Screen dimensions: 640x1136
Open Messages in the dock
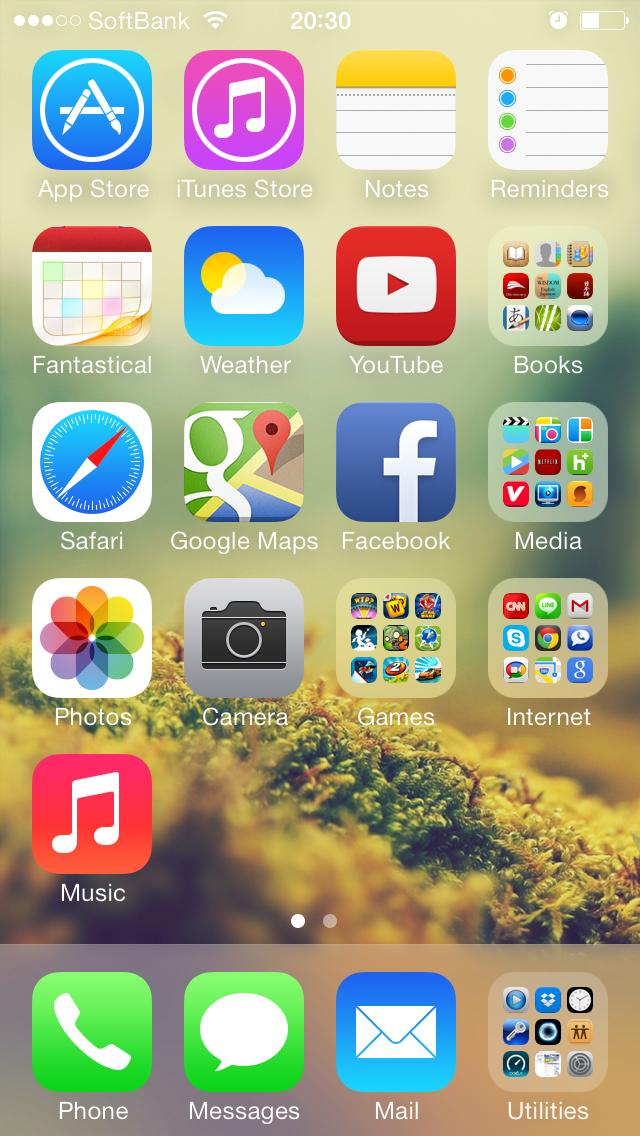tap(244, 1032)
